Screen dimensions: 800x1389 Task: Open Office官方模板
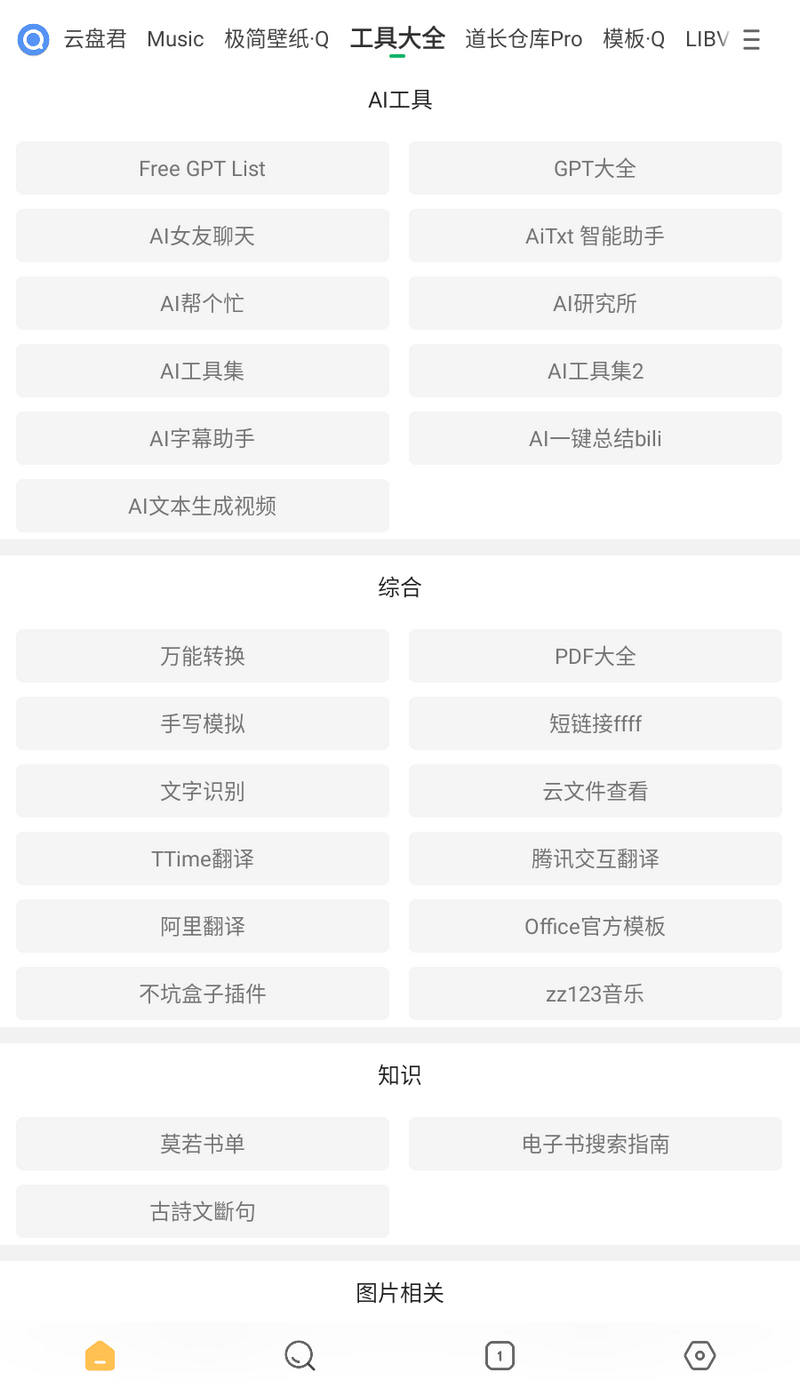click(x=595, y=927)
